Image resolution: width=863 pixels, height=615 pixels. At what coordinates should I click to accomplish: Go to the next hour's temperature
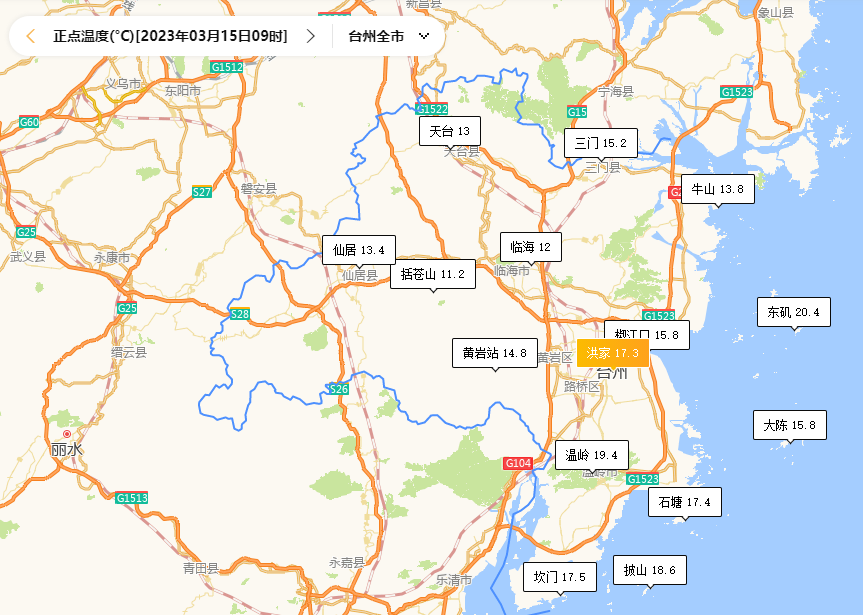pyautogui.click(x=311, y=36)
